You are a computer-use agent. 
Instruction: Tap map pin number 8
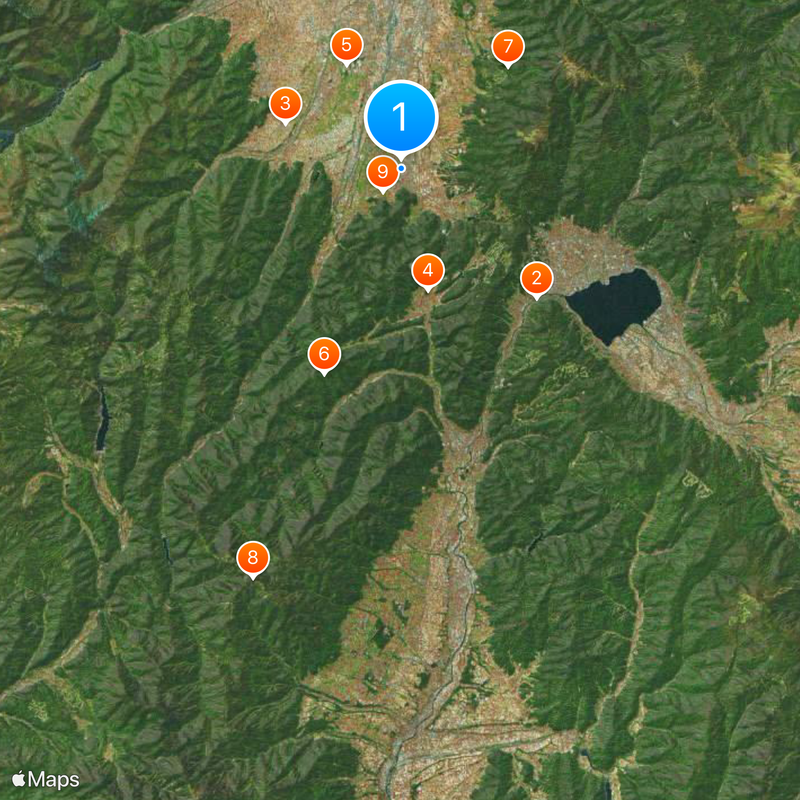click(x=253, y=558)
